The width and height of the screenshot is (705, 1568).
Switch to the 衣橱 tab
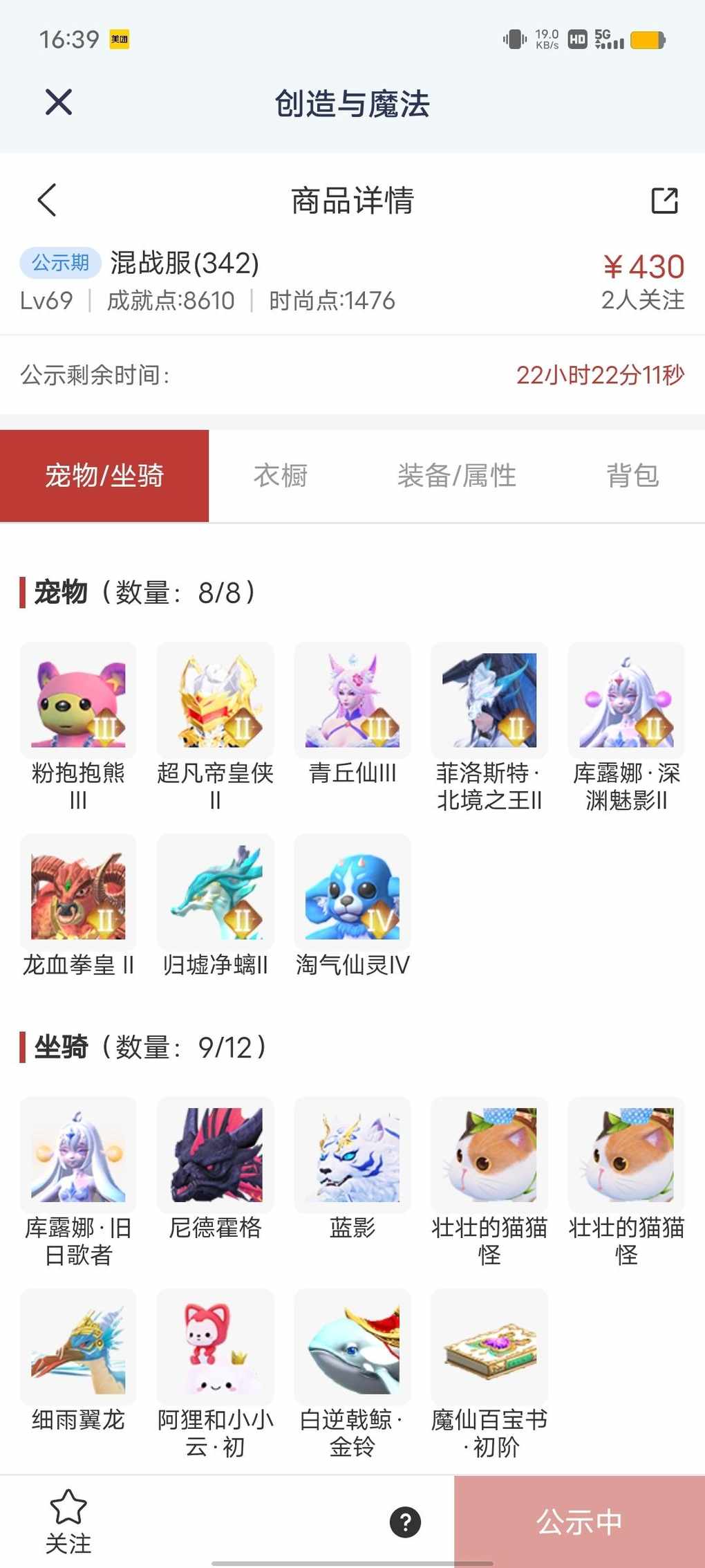(x=280, y=476)
